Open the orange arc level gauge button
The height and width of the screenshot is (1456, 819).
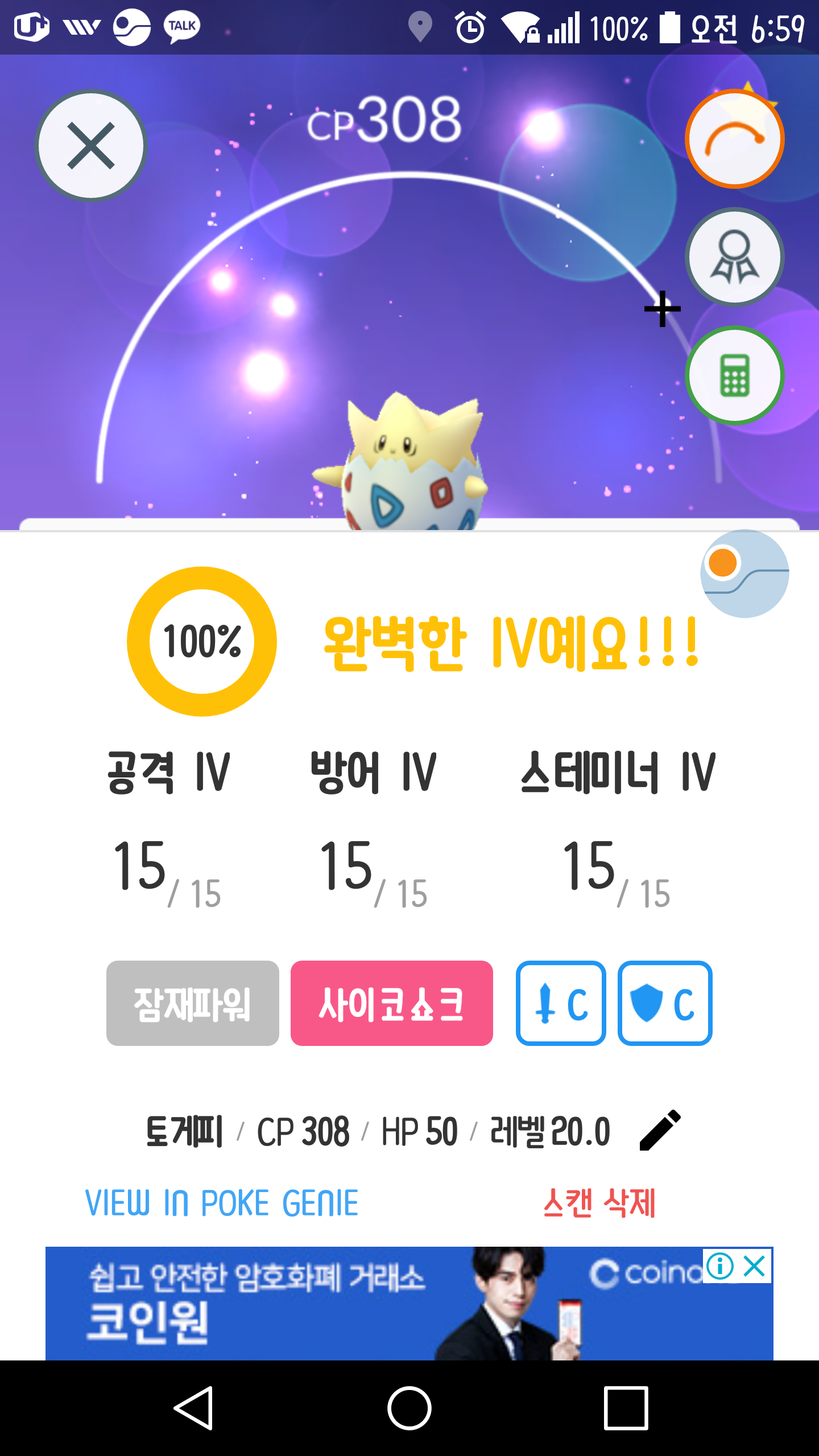tap(735, 139)
